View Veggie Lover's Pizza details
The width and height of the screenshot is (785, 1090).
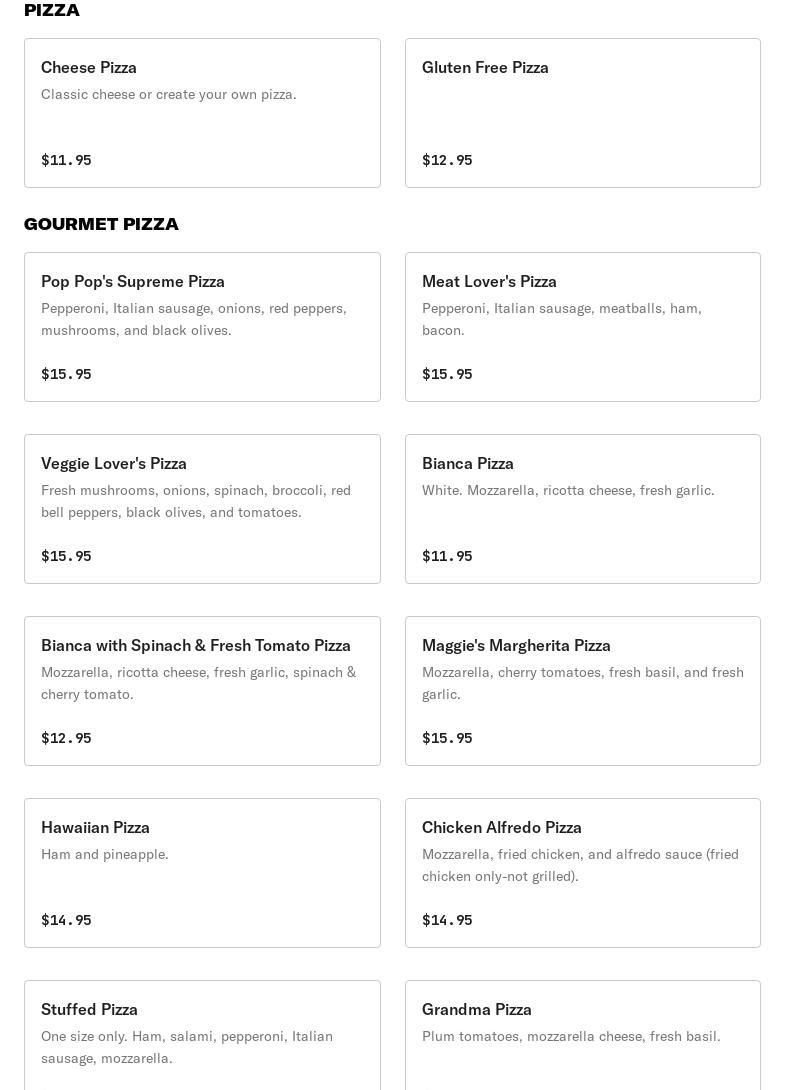click(x=202, y=509)
